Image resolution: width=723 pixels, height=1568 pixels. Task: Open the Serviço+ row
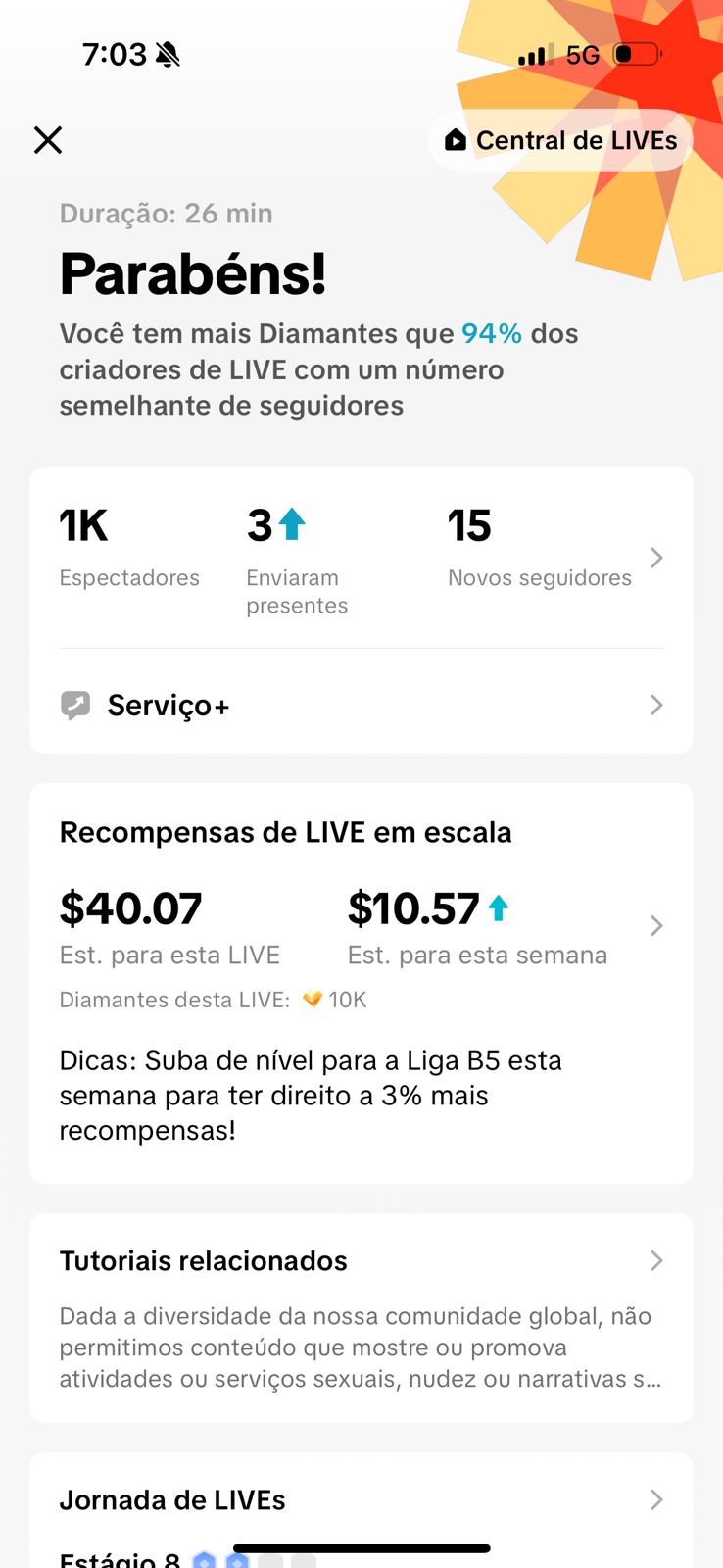(x=361, y=705)
